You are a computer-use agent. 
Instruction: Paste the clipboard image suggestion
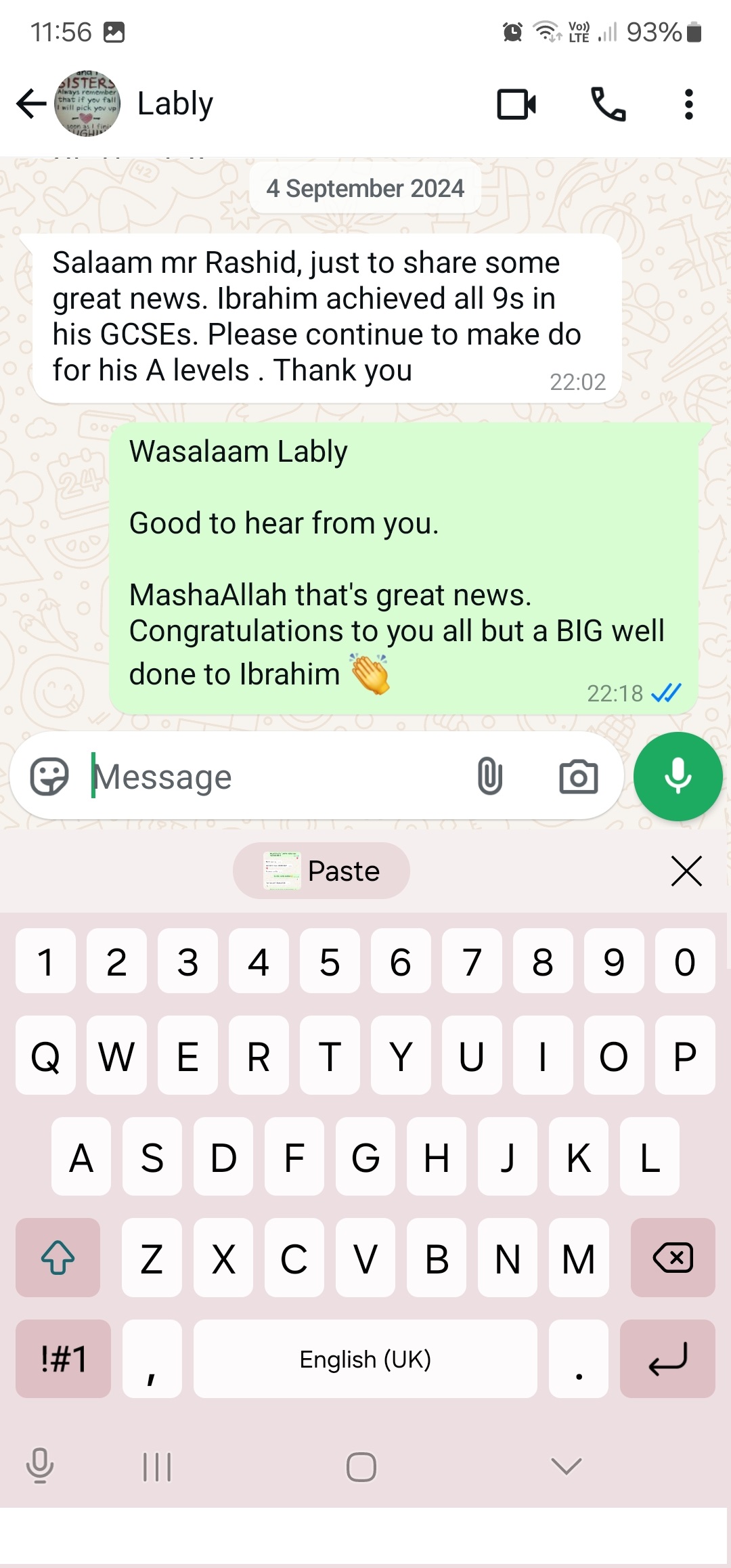click(x=322, y=871)
